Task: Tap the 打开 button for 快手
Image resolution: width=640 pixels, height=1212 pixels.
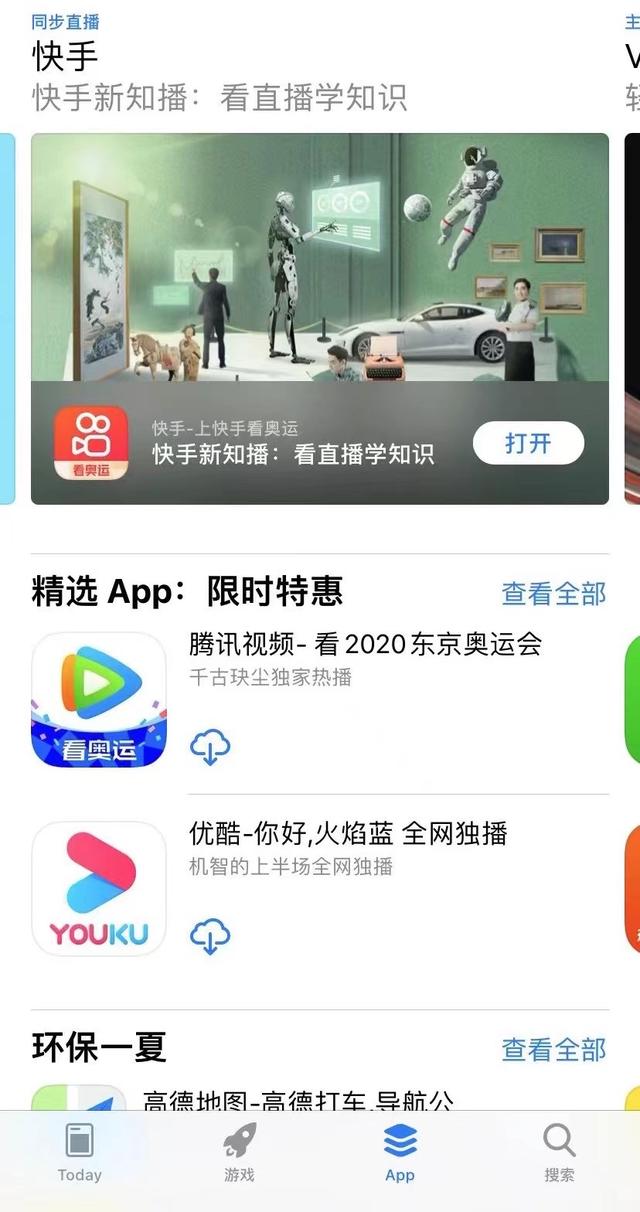Action: point(527,443)
